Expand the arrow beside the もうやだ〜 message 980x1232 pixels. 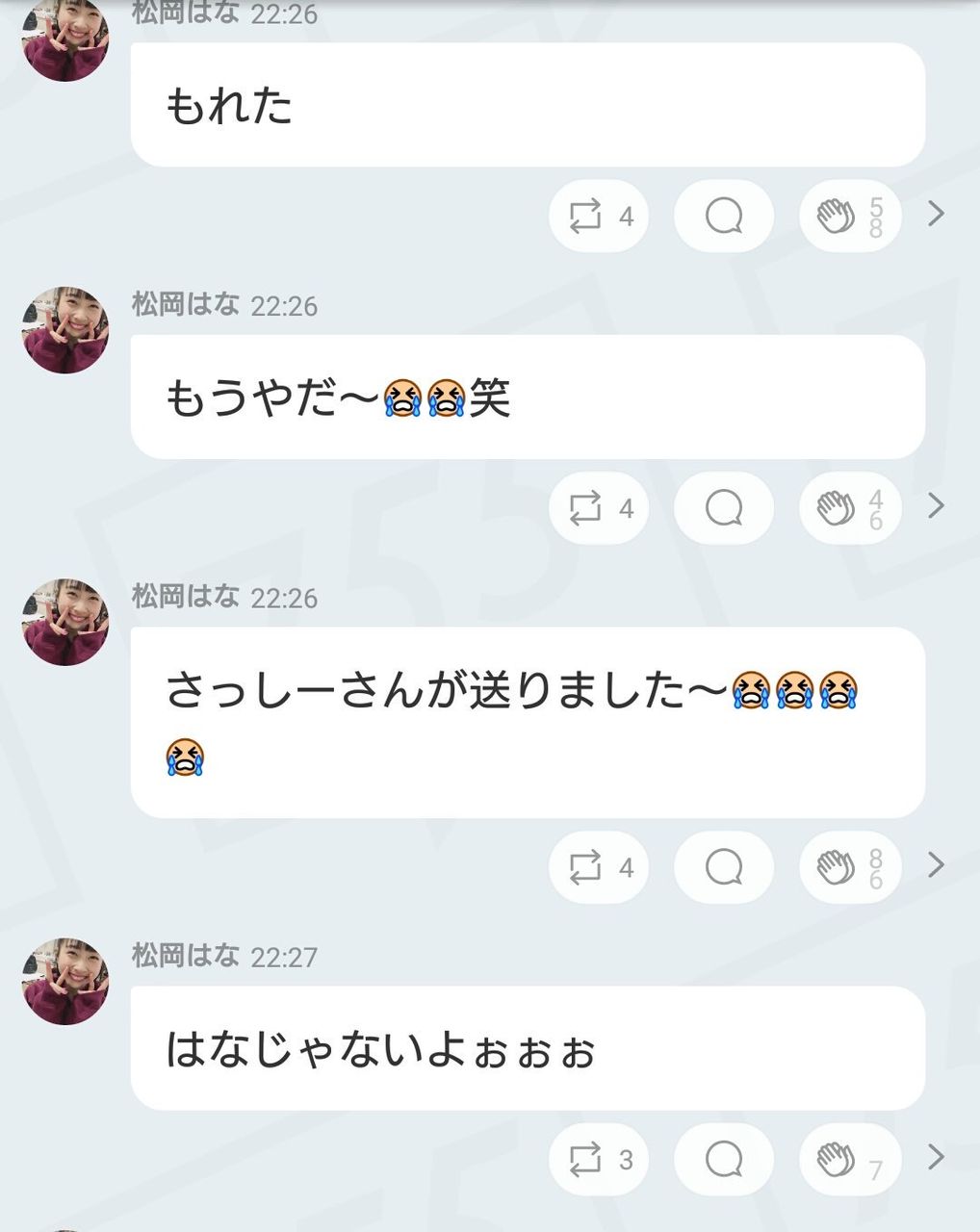point(936,505)
